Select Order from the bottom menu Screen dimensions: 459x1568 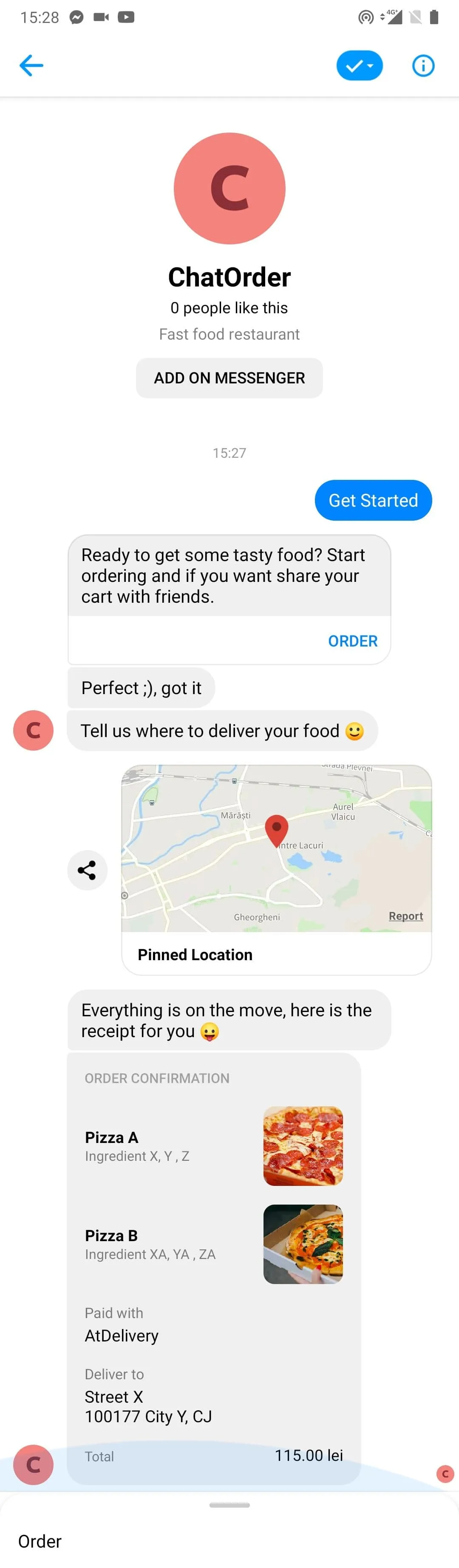click(x=40, y=1541)
